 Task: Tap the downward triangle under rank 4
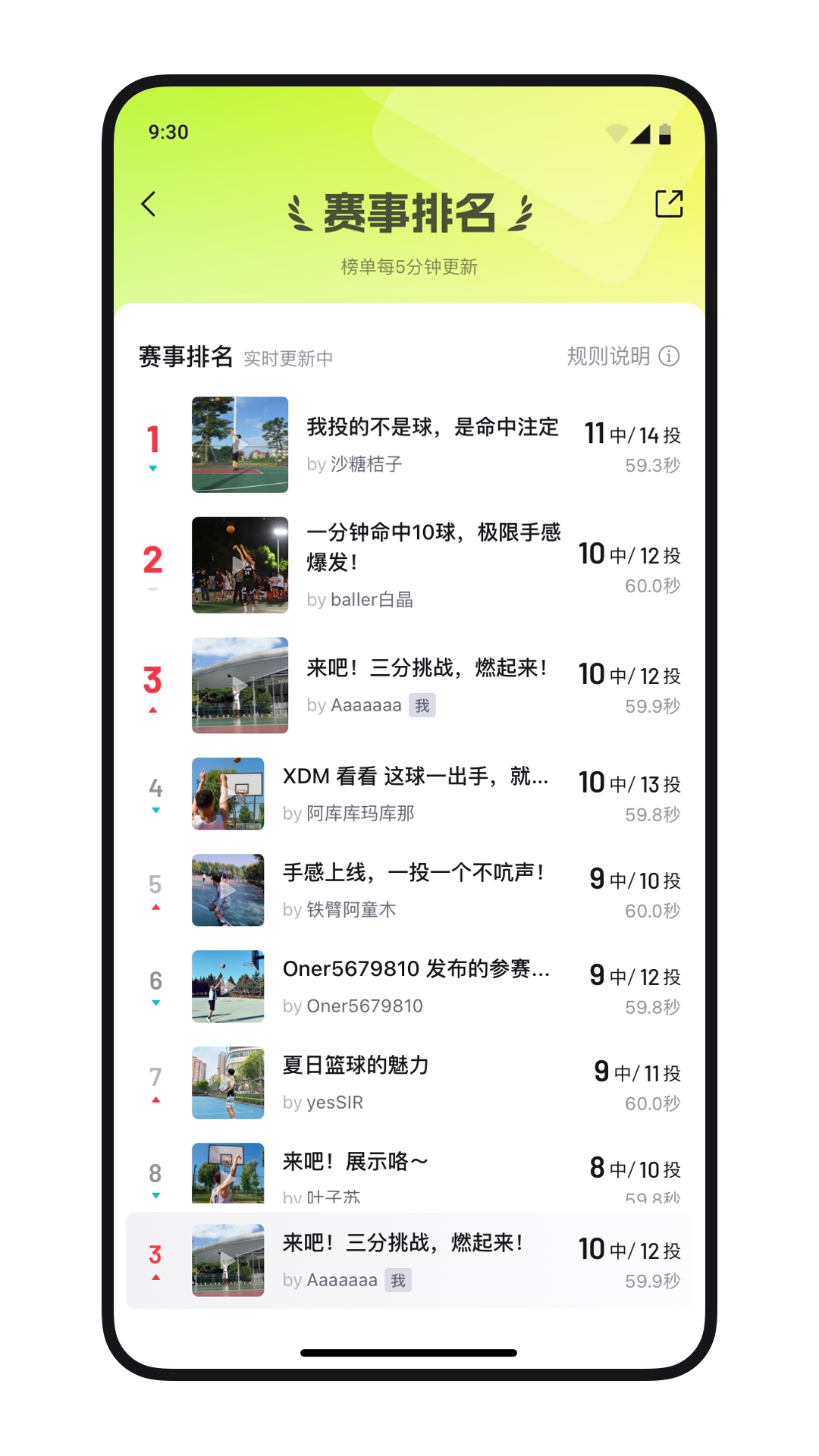[x=155, y=808]
